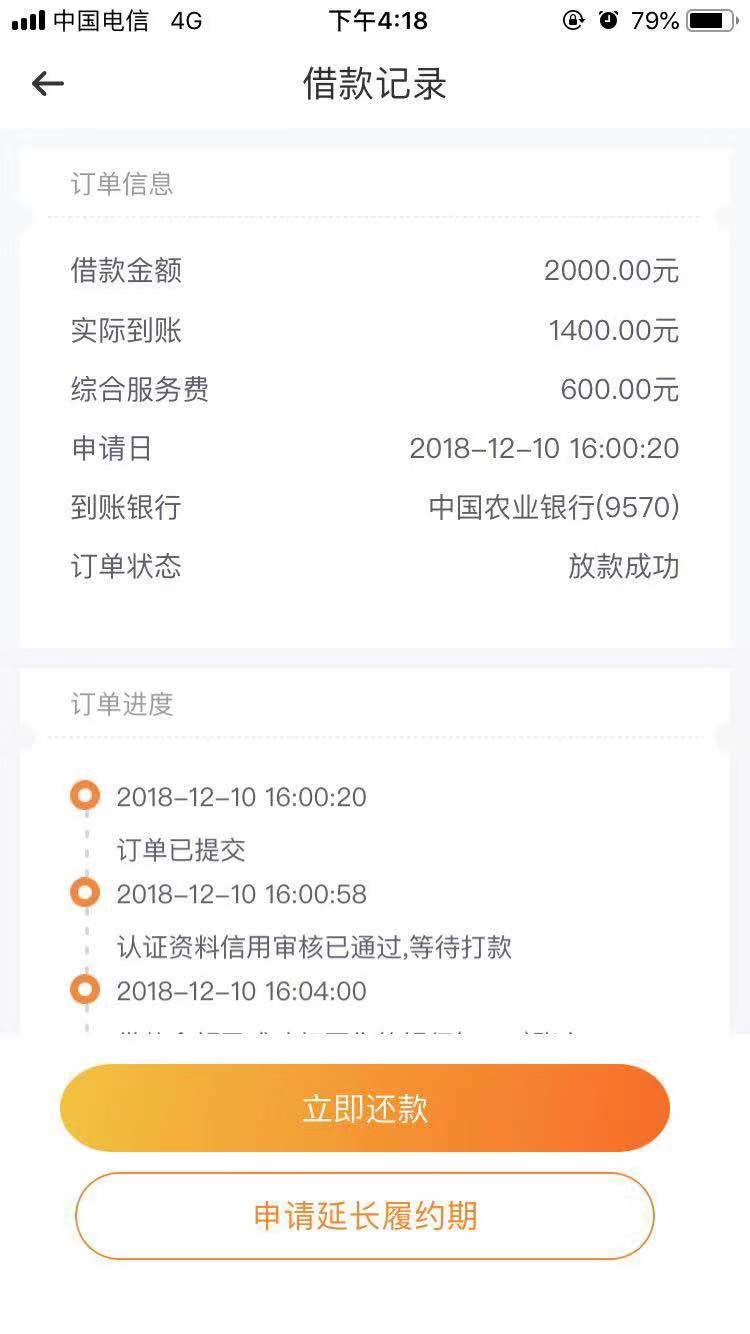
Task: Tap the 立即还款 repay now button
Action: pyautogui.click(x=365, y=1108)
